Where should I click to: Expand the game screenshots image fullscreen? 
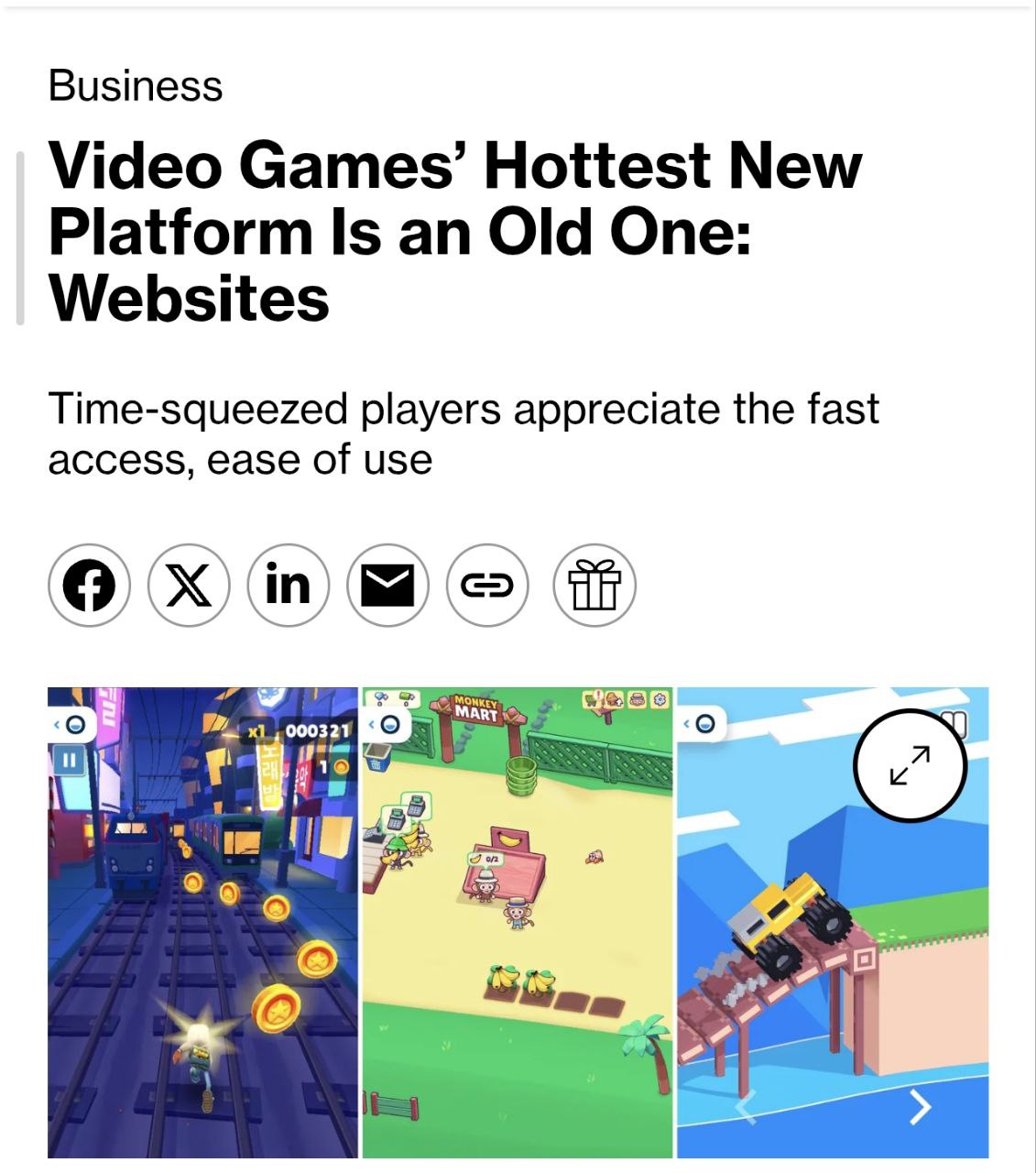click(910, 766)
